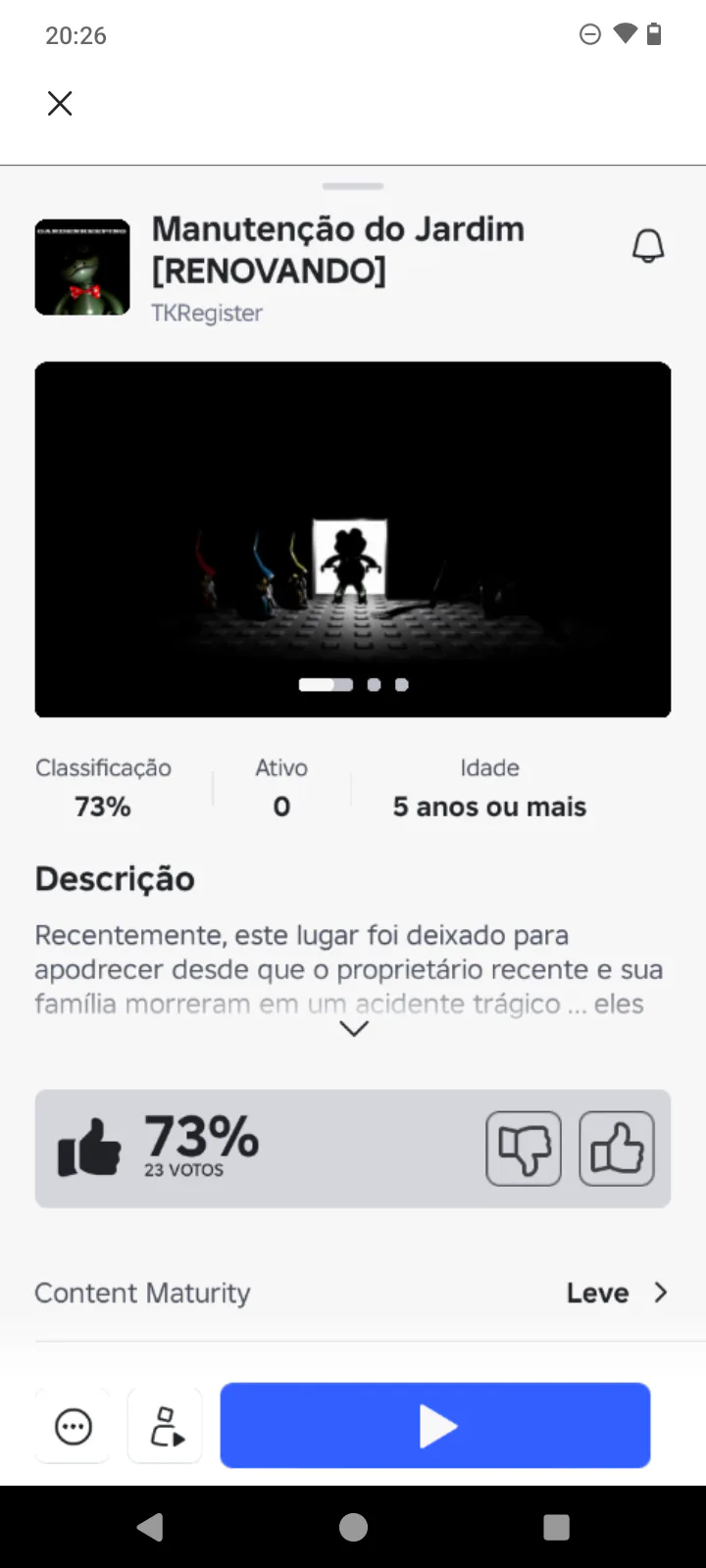Like the game with thumbs up
This screenshot has width=706, height=1568.
[616, 1149]
